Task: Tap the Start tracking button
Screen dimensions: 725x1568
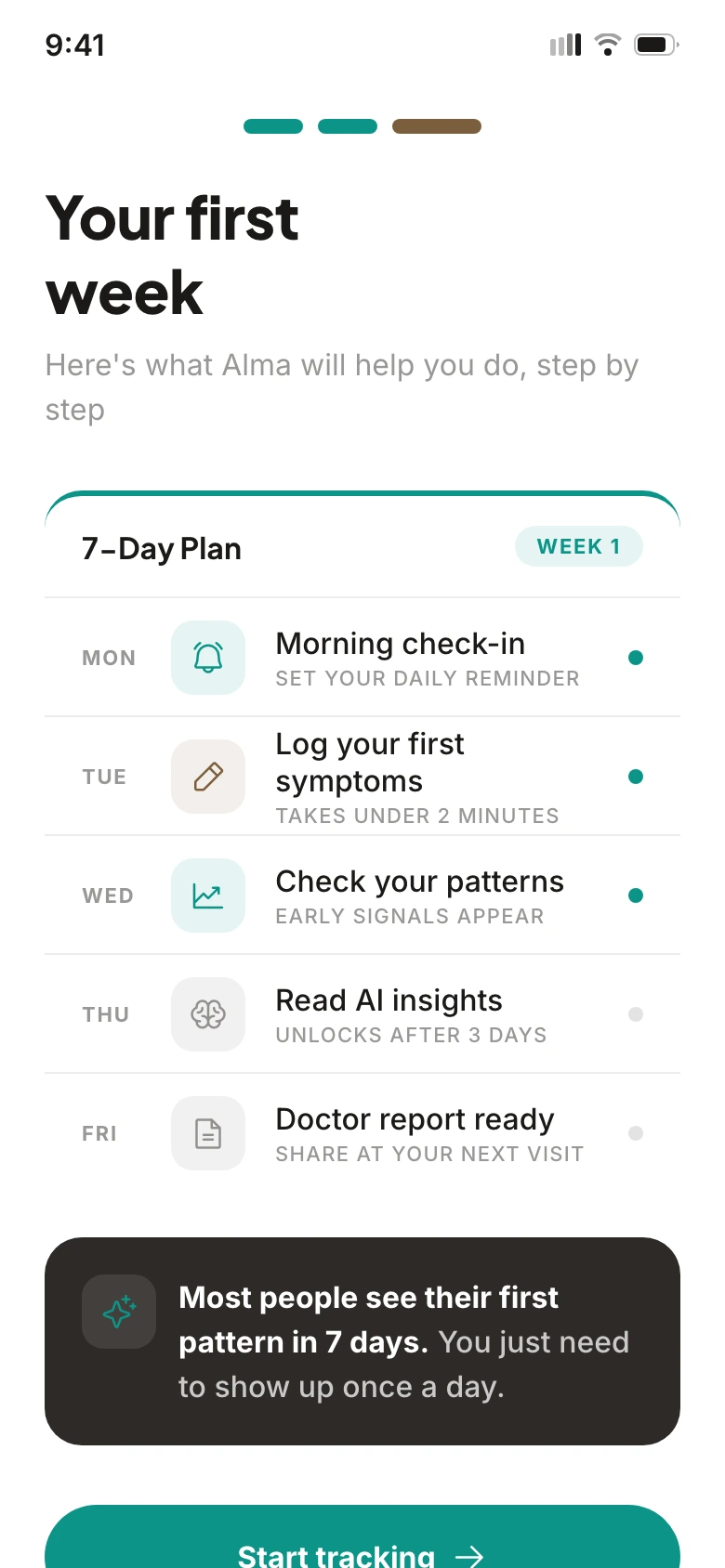Action: [362, 1537]
